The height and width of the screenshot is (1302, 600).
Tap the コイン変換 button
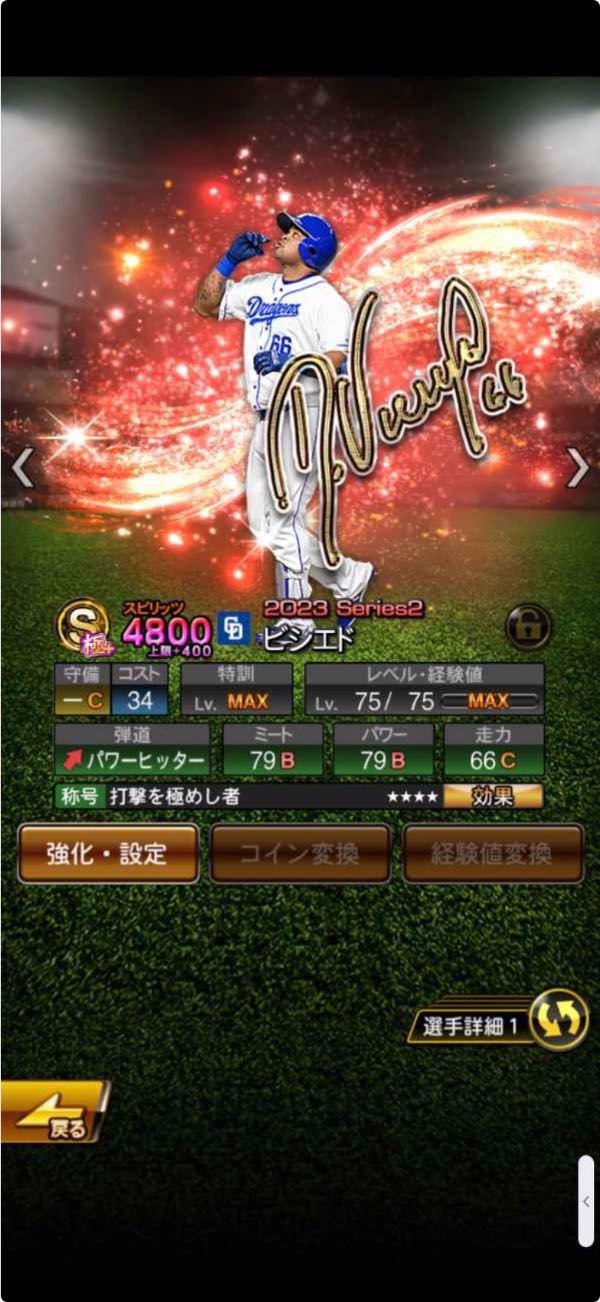click(x=300, y=853)
